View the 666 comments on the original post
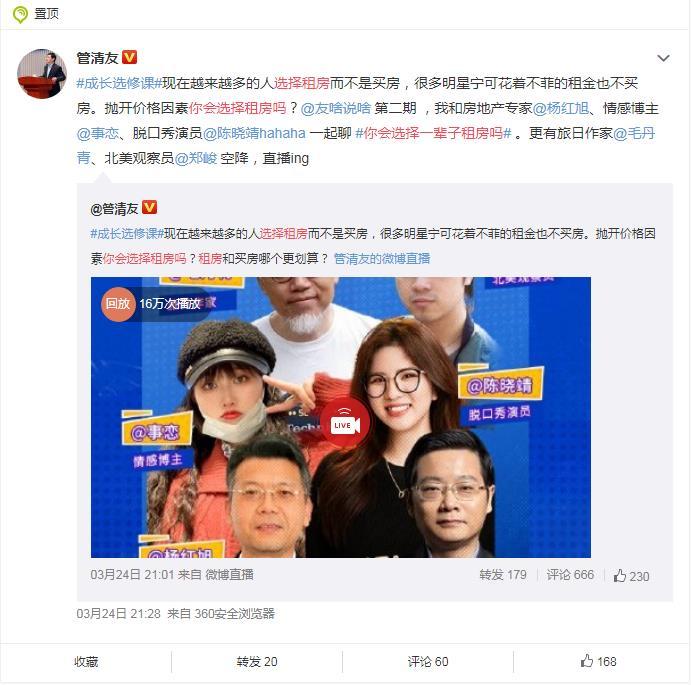Viewport: 691px width, 685px height. tap(570, 575)
